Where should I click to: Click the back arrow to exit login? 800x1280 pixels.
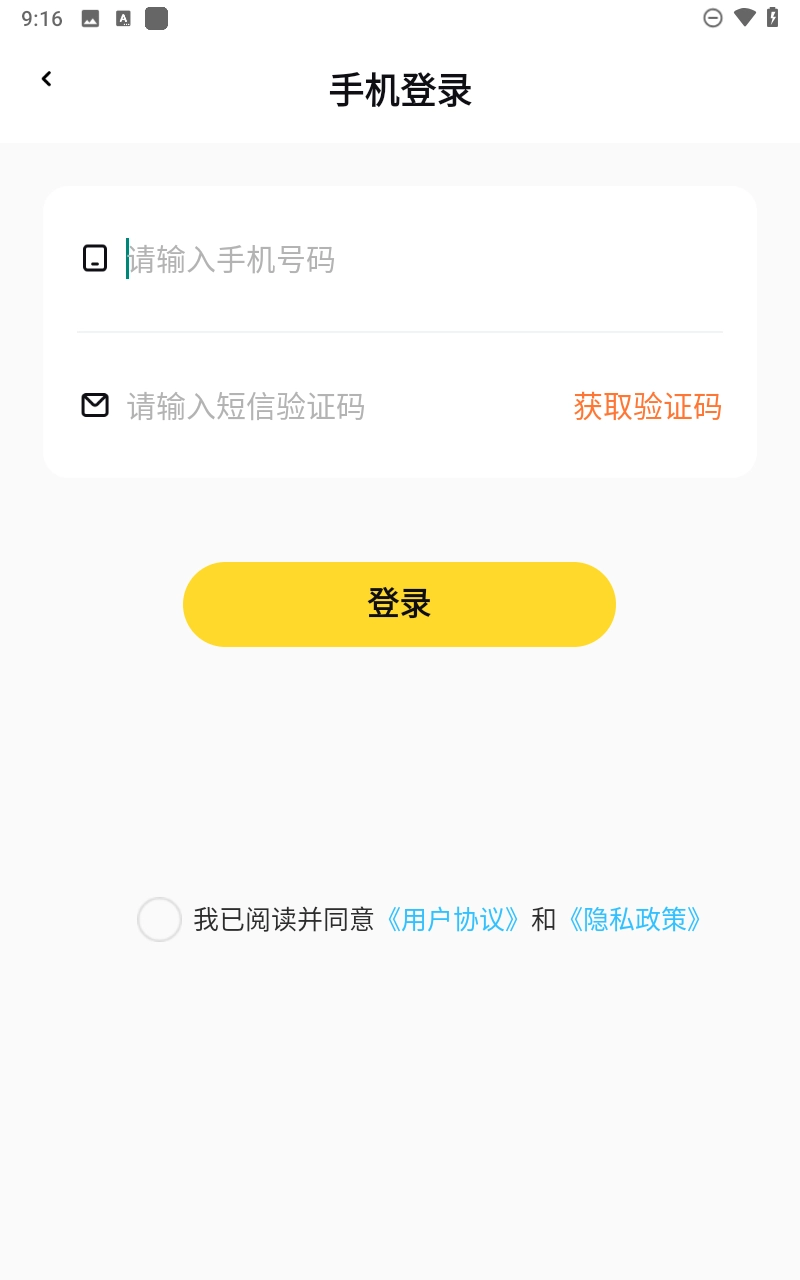point(46,78)
